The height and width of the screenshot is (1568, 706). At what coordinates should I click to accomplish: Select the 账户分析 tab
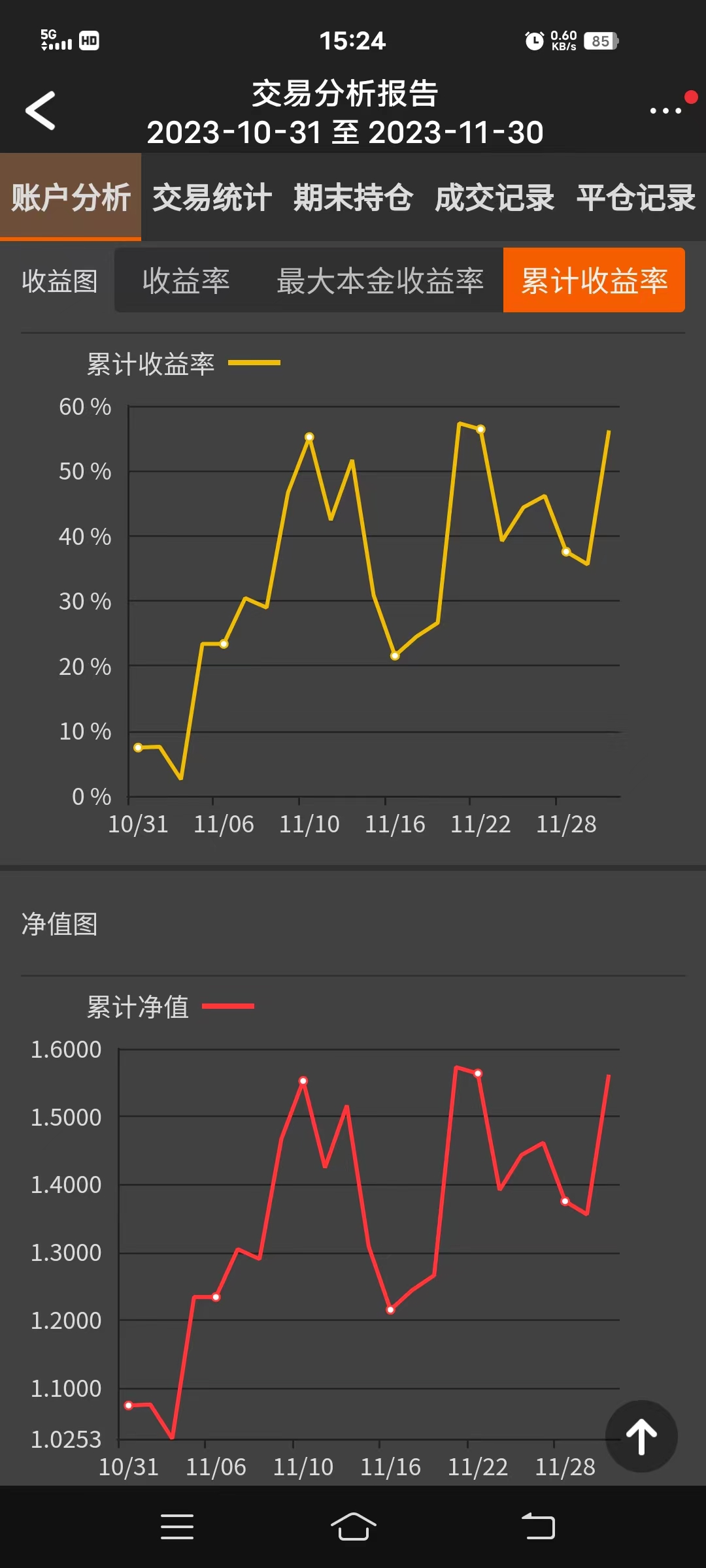71,197
